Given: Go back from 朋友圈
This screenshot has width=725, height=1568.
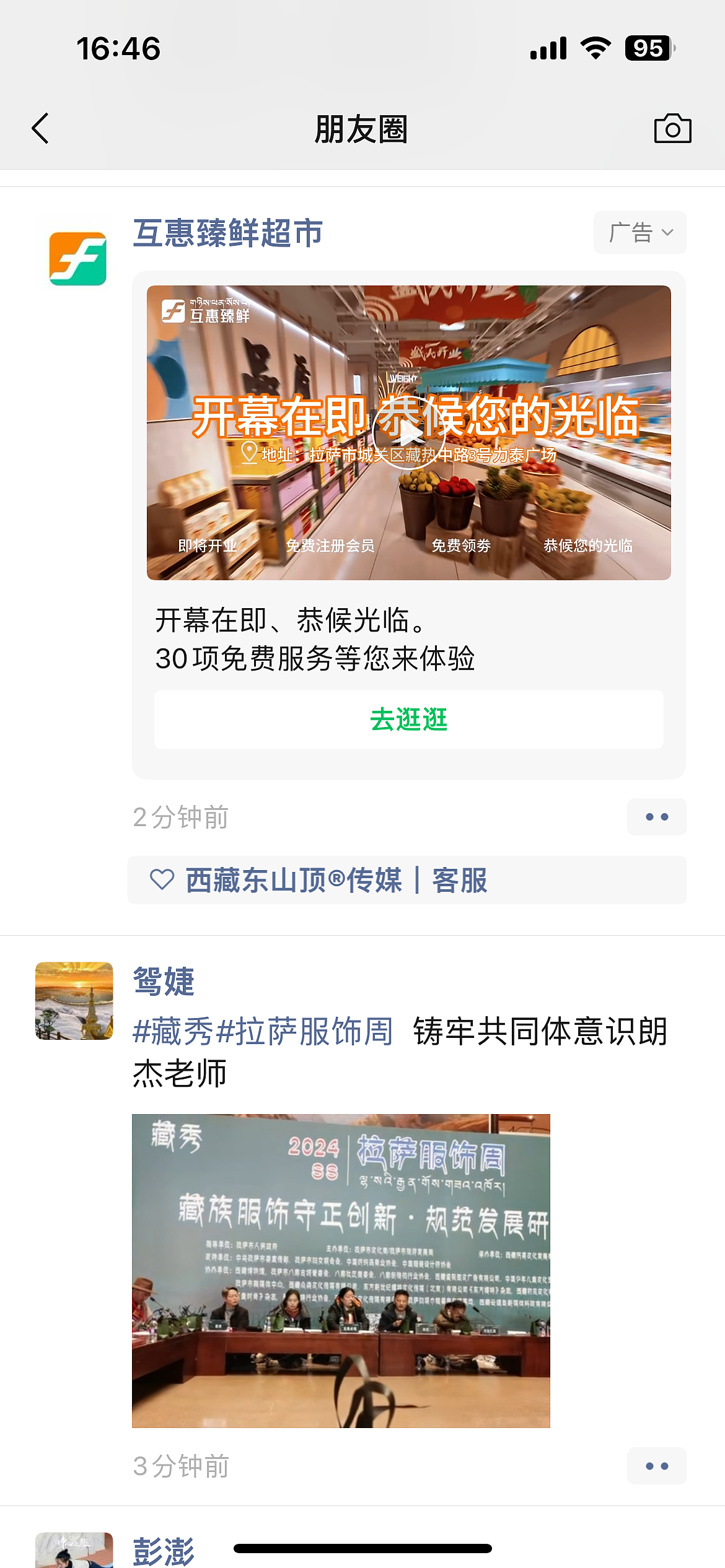Looking at the screenshot, I should 41,129.
